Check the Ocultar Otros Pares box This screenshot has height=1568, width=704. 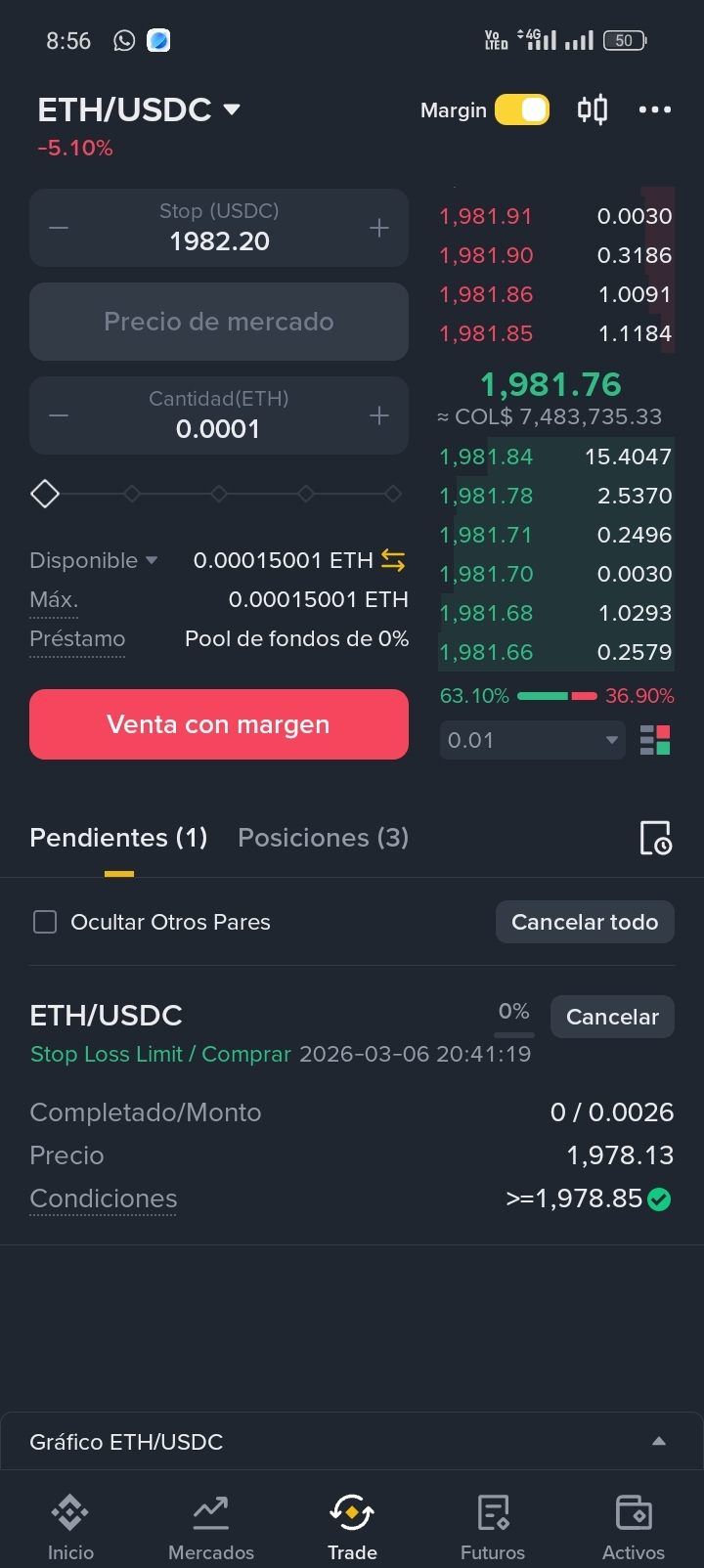tap(45, 922)
